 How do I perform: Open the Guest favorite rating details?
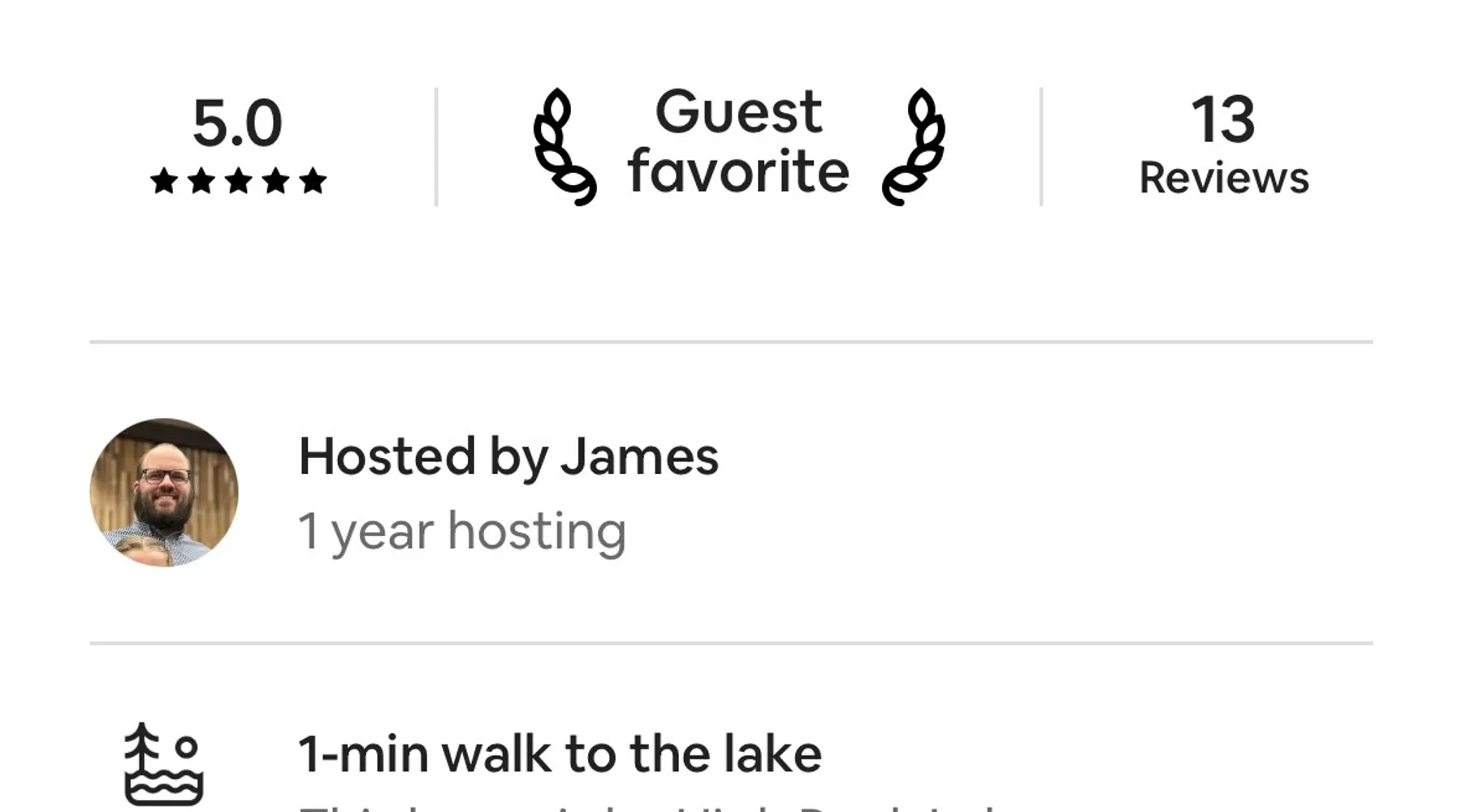tap(737, 145)
